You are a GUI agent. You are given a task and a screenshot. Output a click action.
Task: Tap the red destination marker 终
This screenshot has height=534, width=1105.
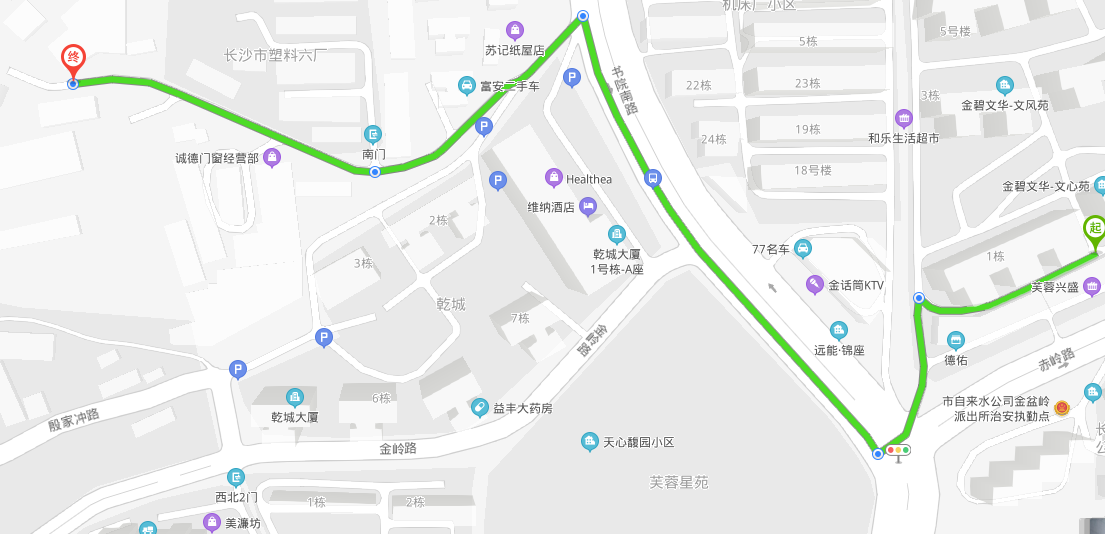(x=72, y=58)
